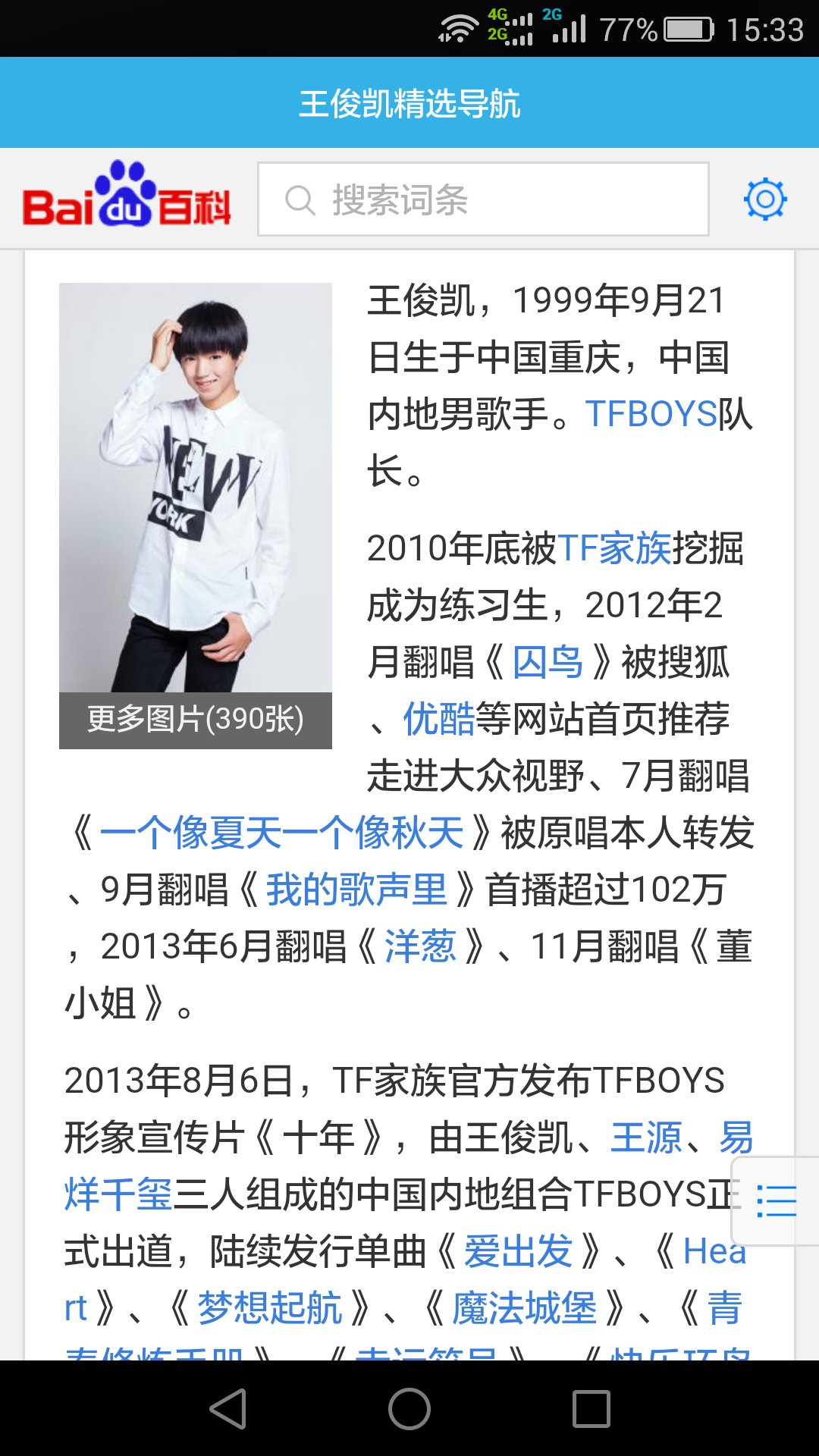Open the 梦想起航 link
Viewport: 819px width, 1456px height.
coord(270,1308)
